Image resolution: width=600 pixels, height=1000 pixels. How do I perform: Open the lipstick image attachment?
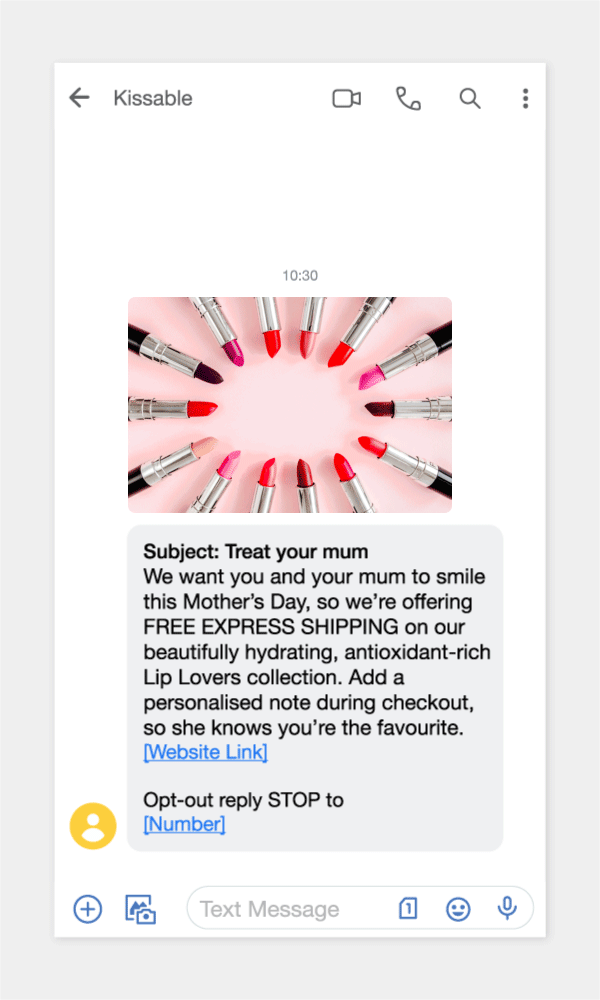click(290, 405)
